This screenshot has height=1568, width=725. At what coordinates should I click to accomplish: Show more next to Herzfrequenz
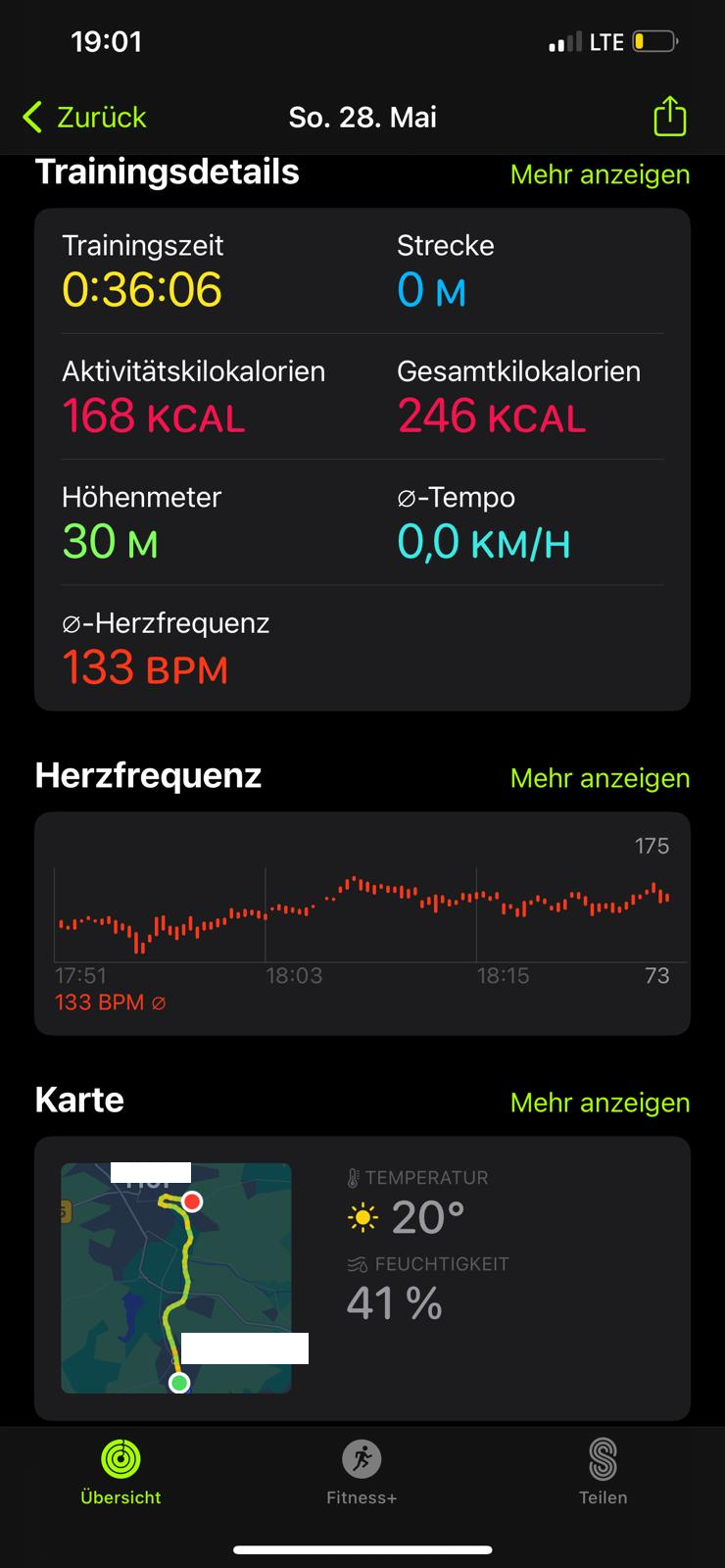coord(600,778)
